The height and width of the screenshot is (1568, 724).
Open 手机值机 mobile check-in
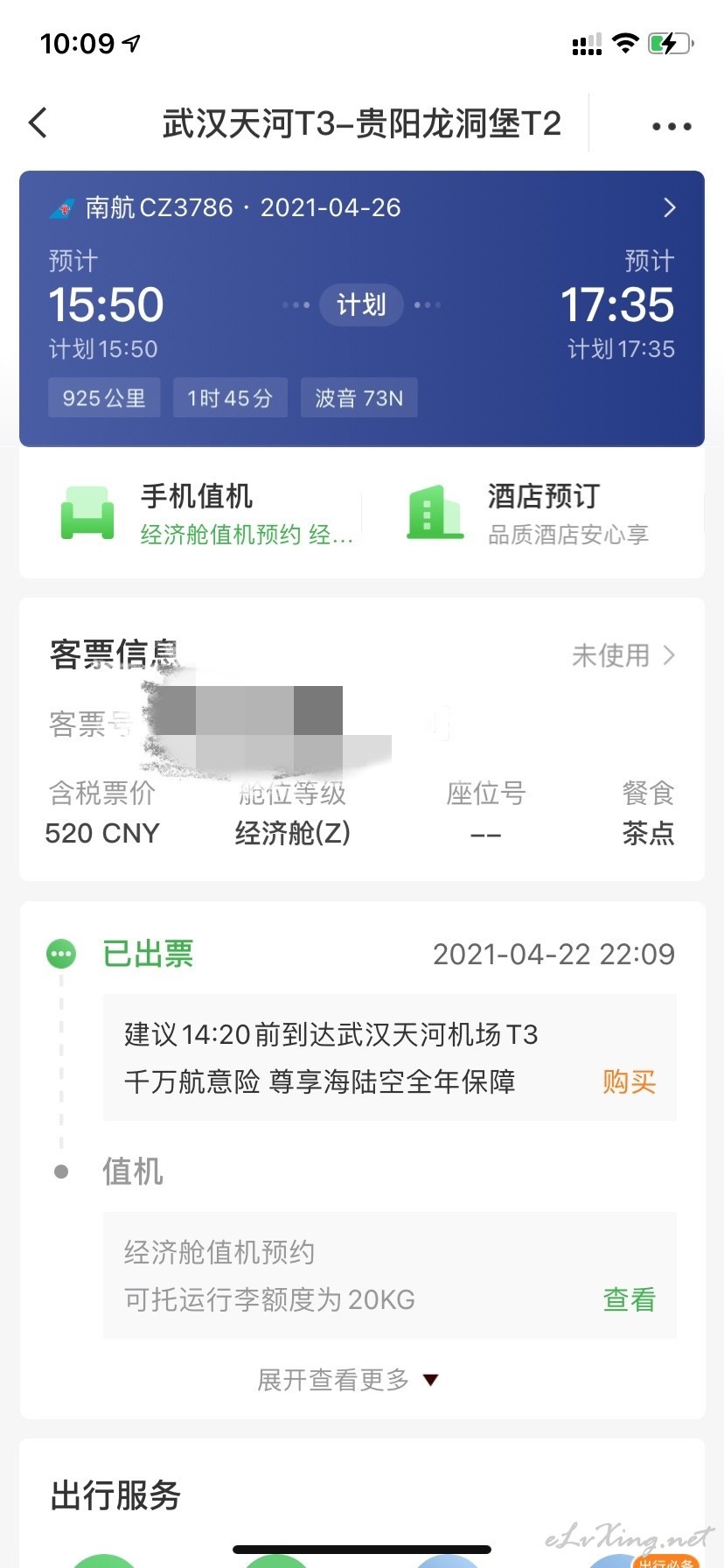[x=205, y=513]
